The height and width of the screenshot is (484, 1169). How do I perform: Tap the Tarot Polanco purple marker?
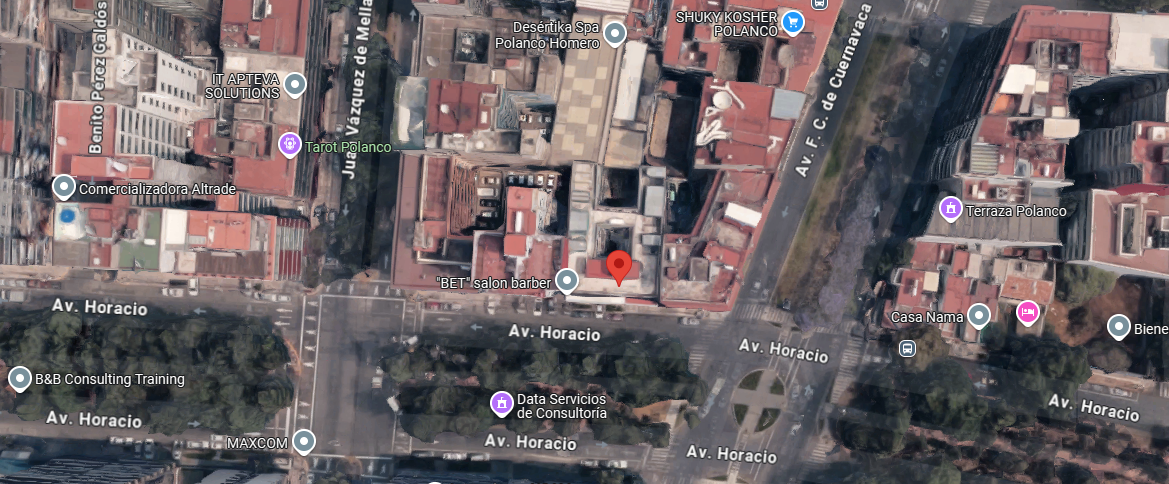coord(289,146)
